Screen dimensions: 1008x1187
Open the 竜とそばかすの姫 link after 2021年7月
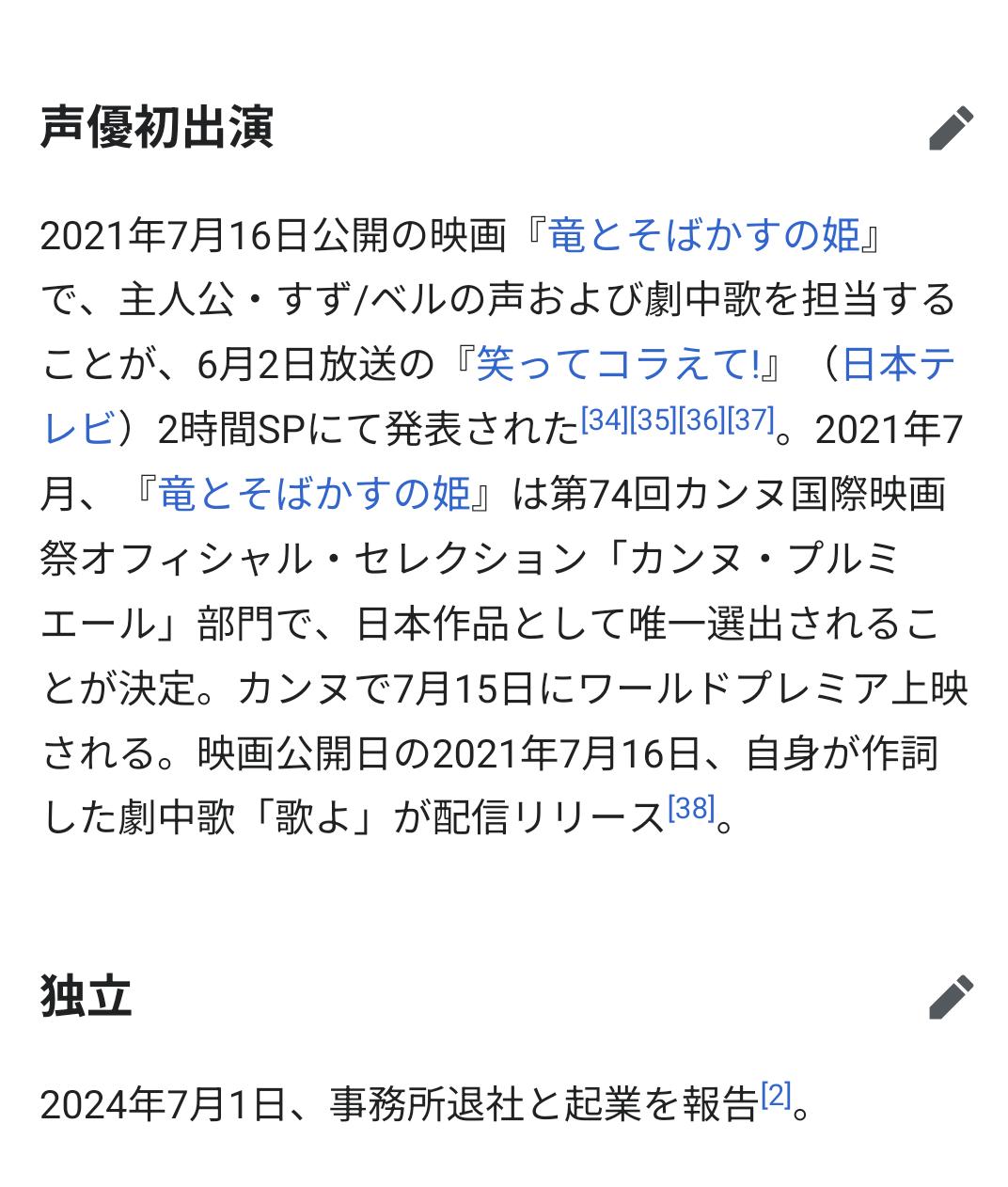314,494
